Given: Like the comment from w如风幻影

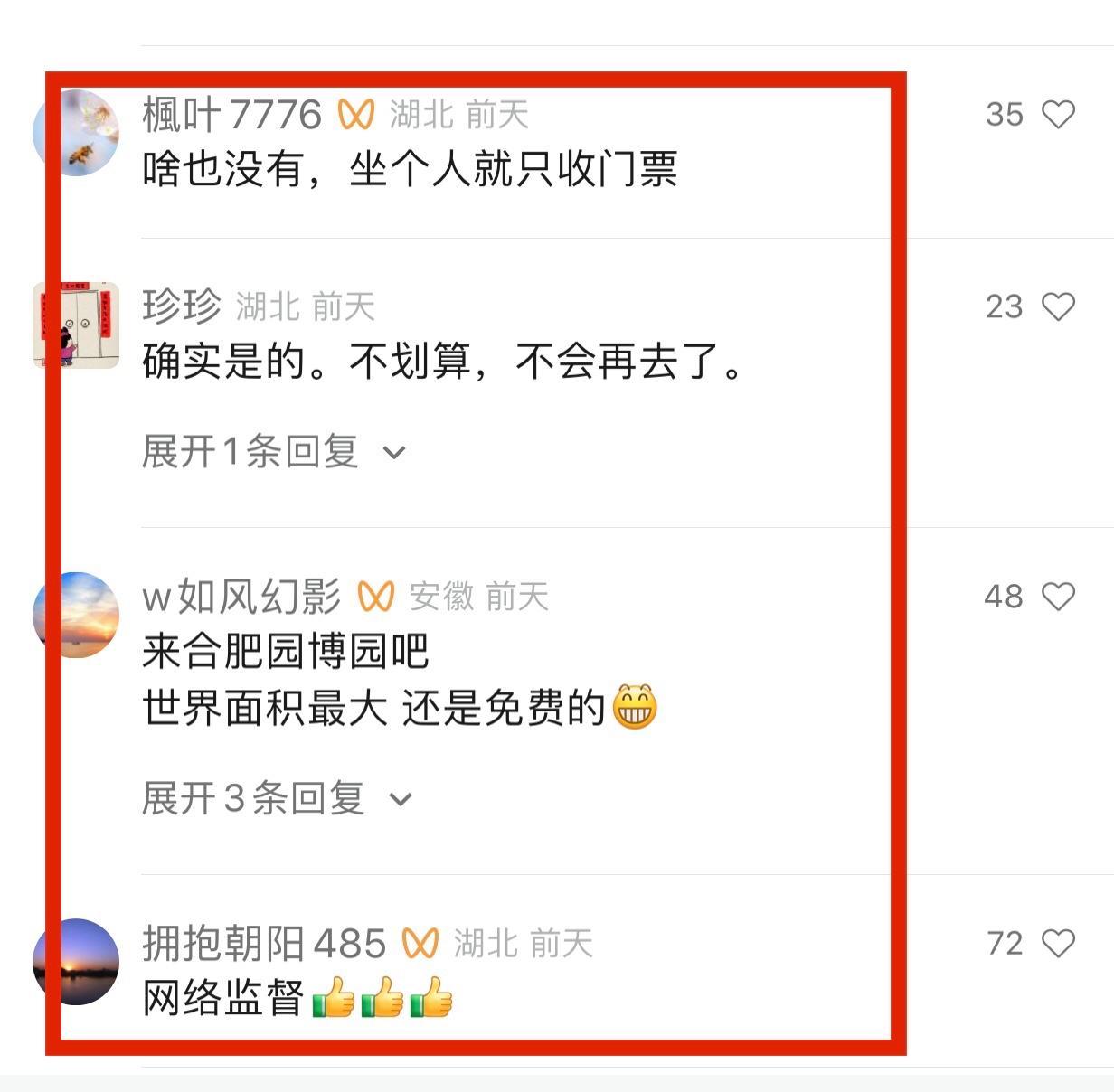Looking at the screenshot, I should (x=1058, y=597).
